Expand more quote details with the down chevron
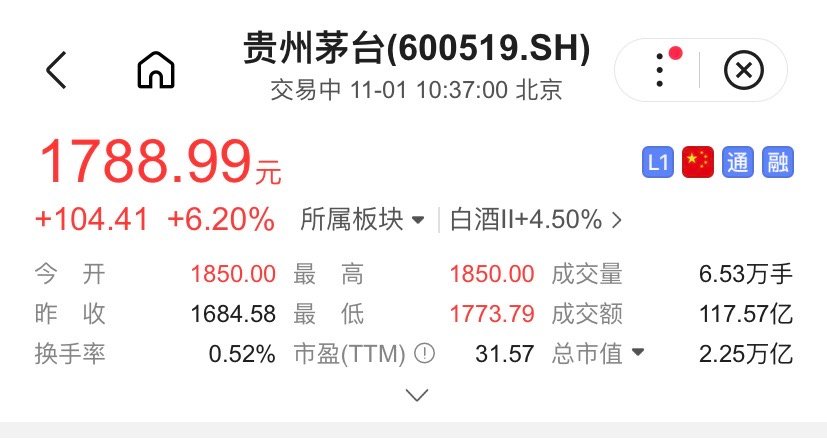The width and height of the screenshot is (827, 448). pos(417,396)
